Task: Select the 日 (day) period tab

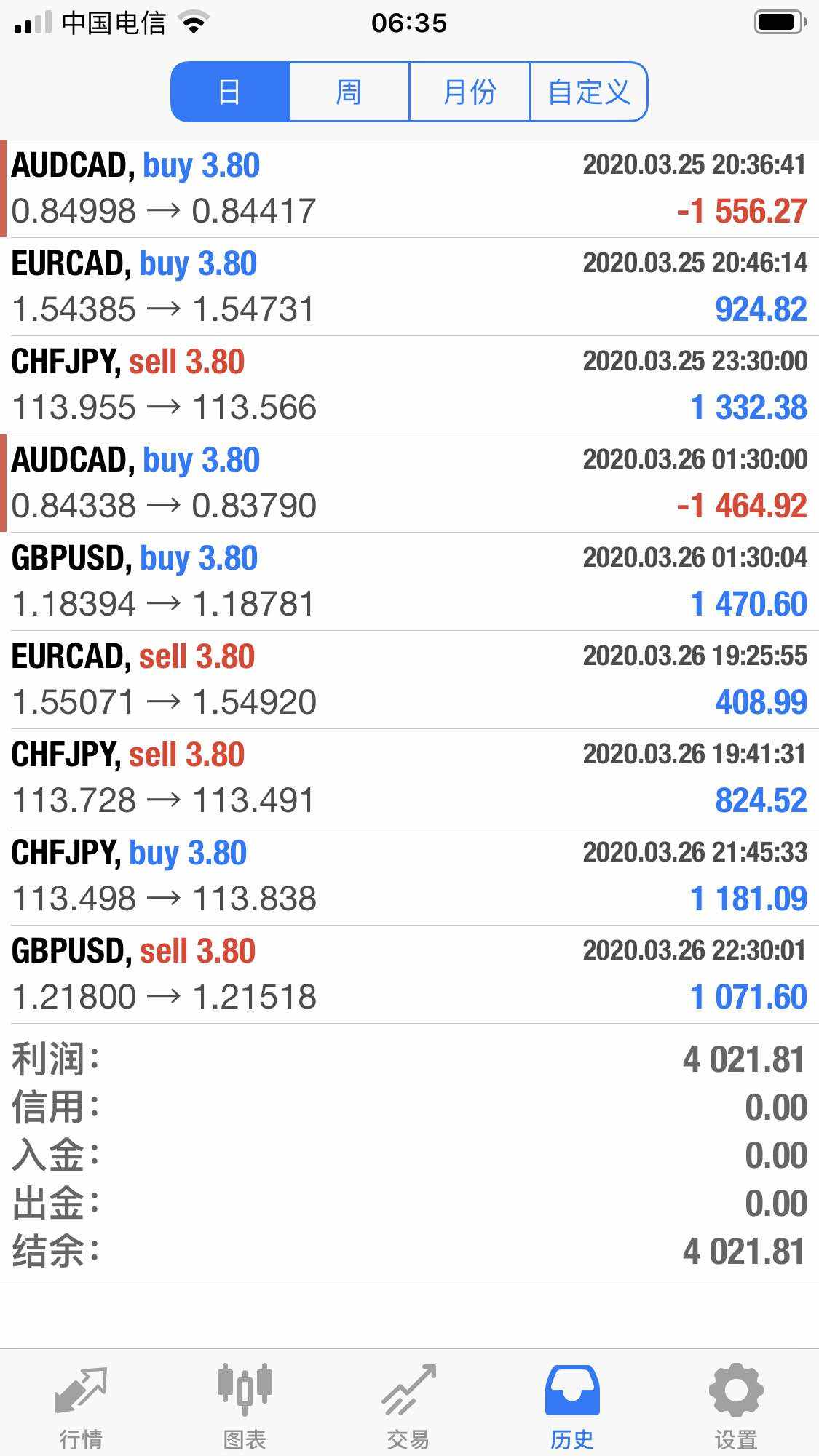Action: click(230, 92)
